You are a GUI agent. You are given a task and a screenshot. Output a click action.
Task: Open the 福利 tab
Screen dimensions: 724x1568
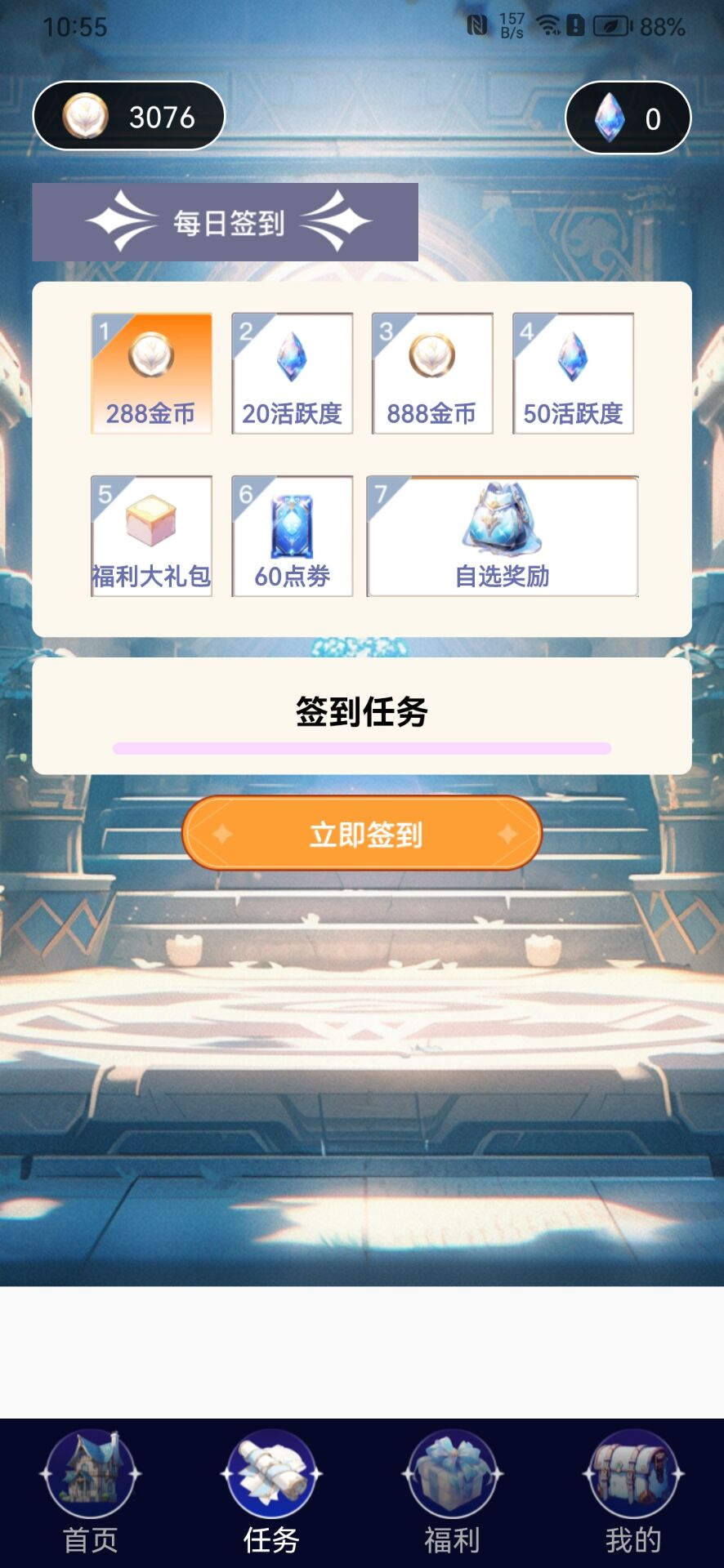[452, 1493]
